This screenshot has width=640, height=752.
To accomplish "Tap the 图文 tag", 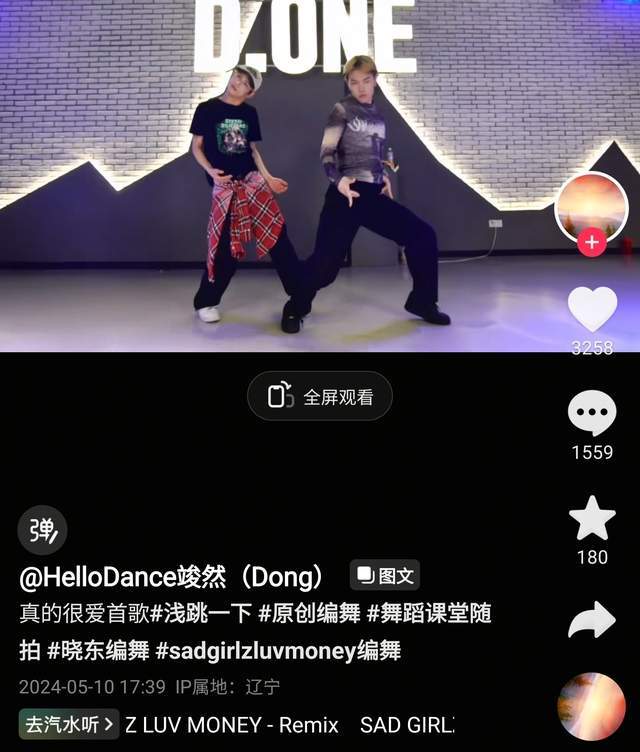I will (x=385, y=576).
